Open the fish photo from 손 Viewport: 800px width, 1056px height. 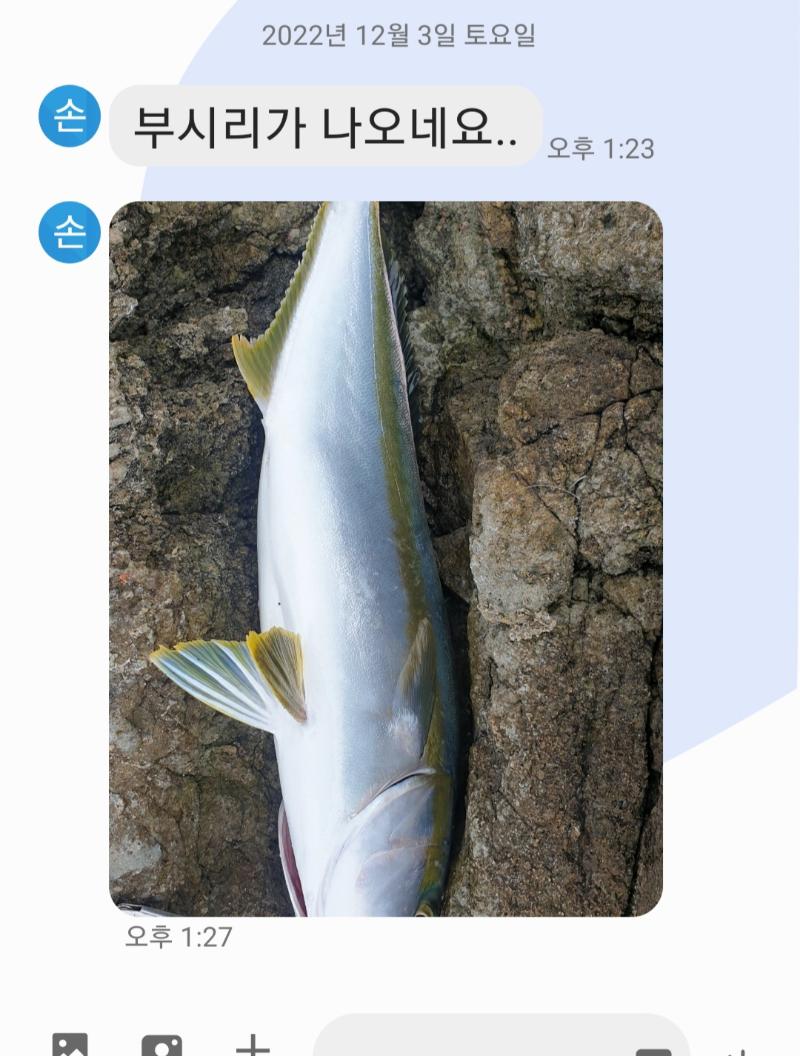pyautogui.click(x=385, y=558)
